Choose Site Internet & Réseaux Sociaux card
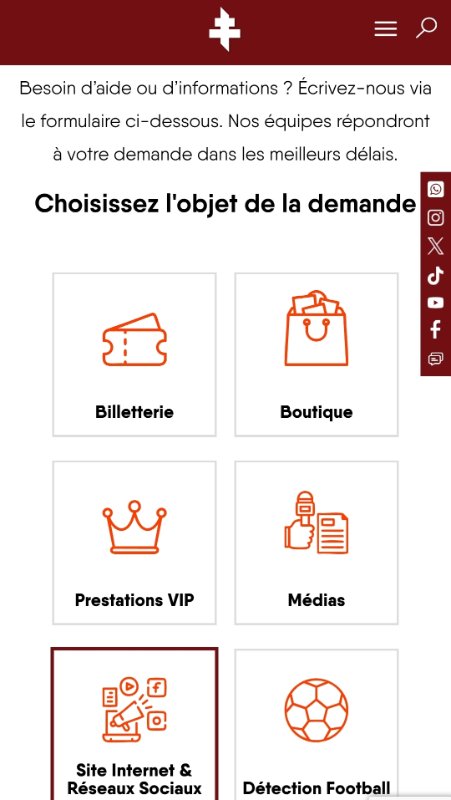Image resolution: width=451 pixels, height=800 pixels. point(134,724)
